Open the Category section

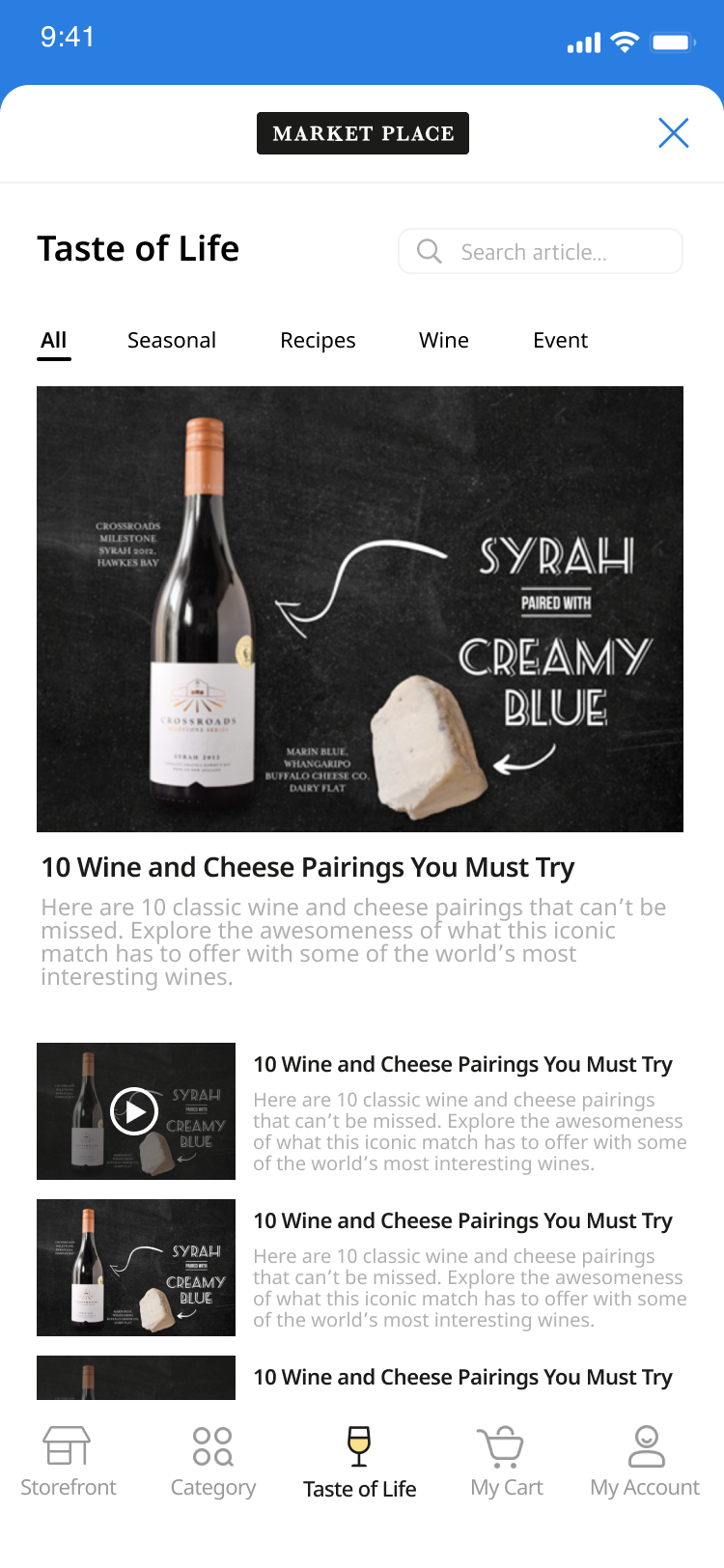212,1462
